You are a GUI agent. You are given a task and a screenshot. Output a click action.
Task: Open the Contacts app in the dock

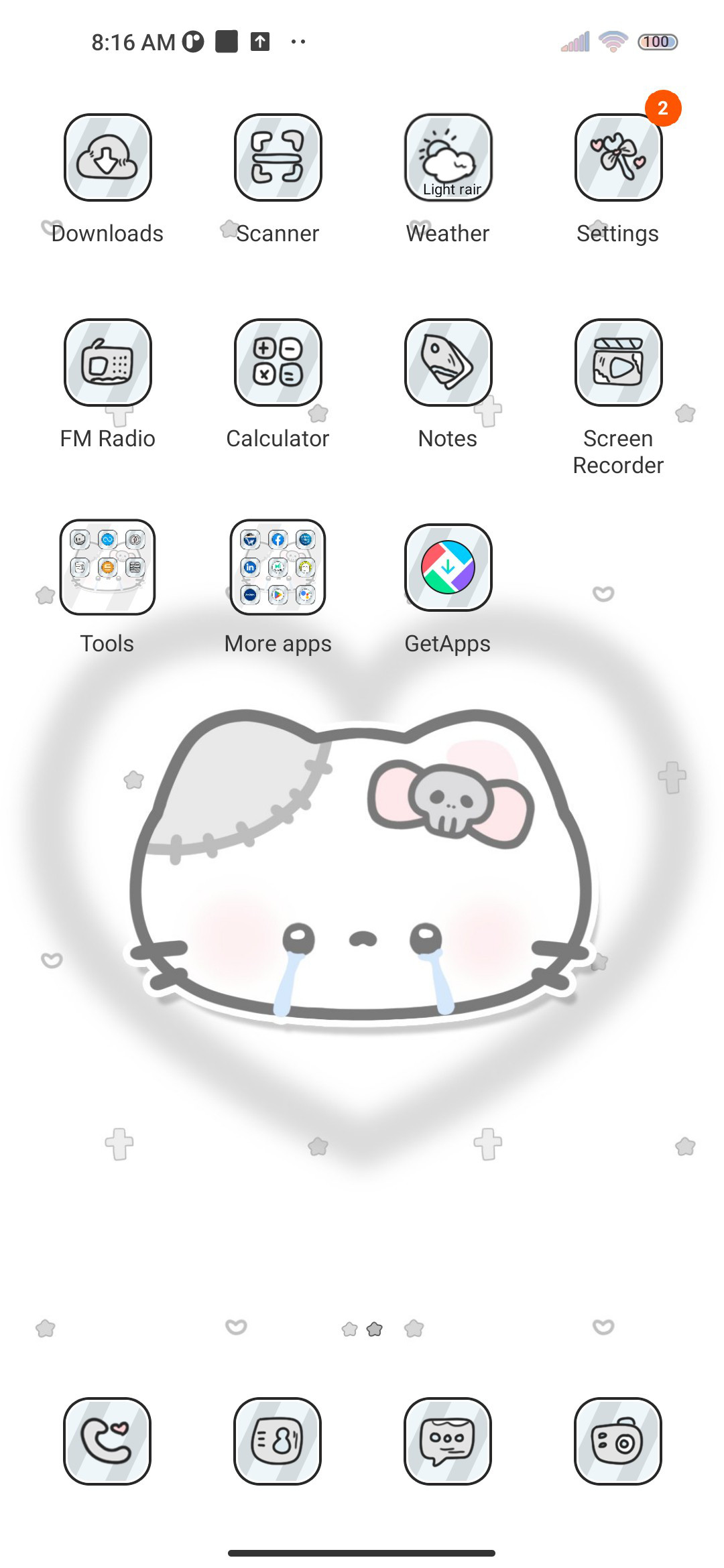[278, 1441]
